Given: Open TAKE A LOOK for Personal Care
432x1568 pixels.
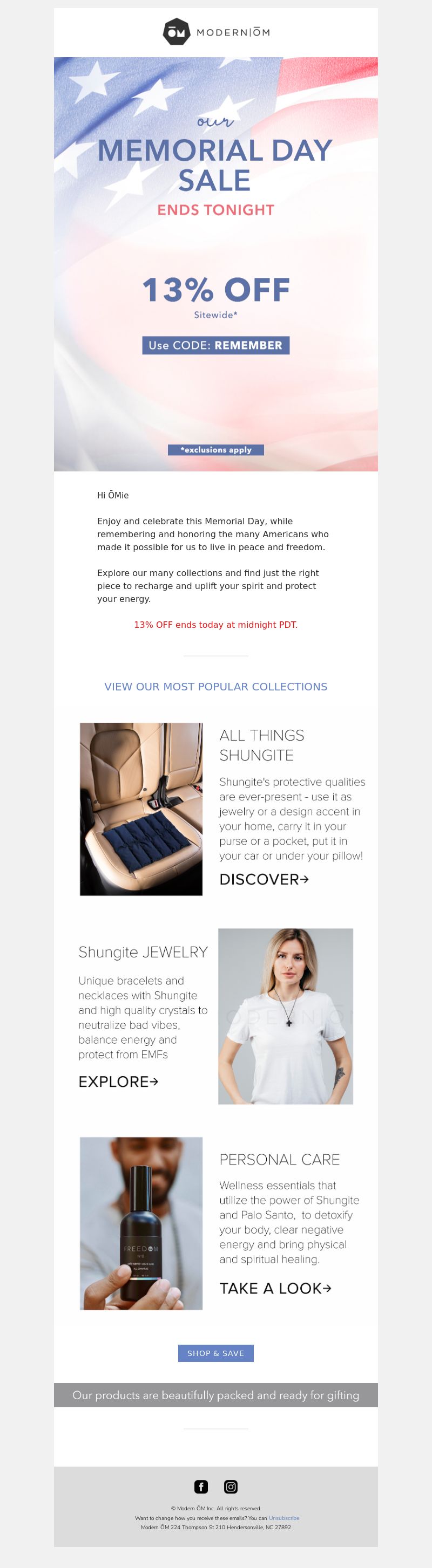Looking at the screenshot, I should click(x=275, y=1288).
